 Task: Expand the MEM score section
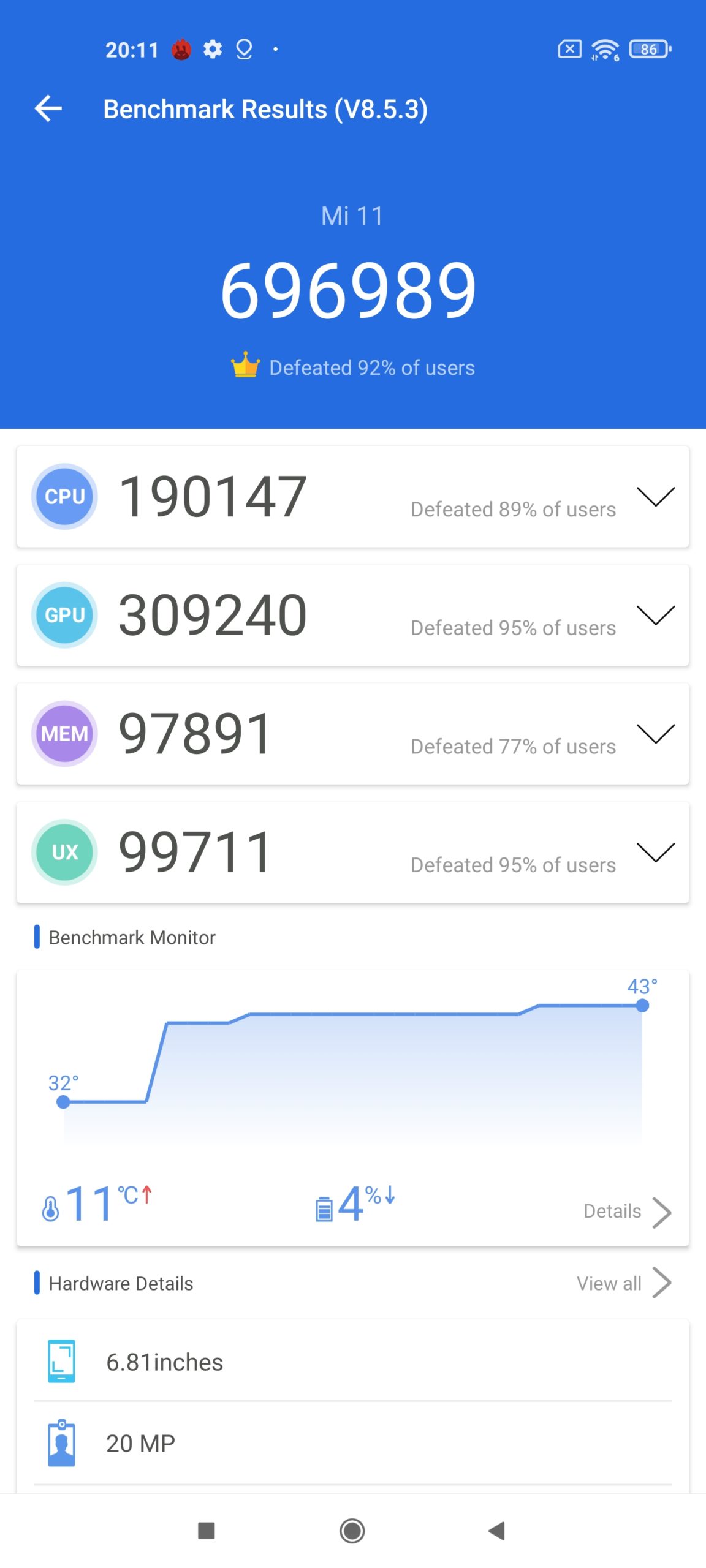pyautogui.click(x=655, y=733)
